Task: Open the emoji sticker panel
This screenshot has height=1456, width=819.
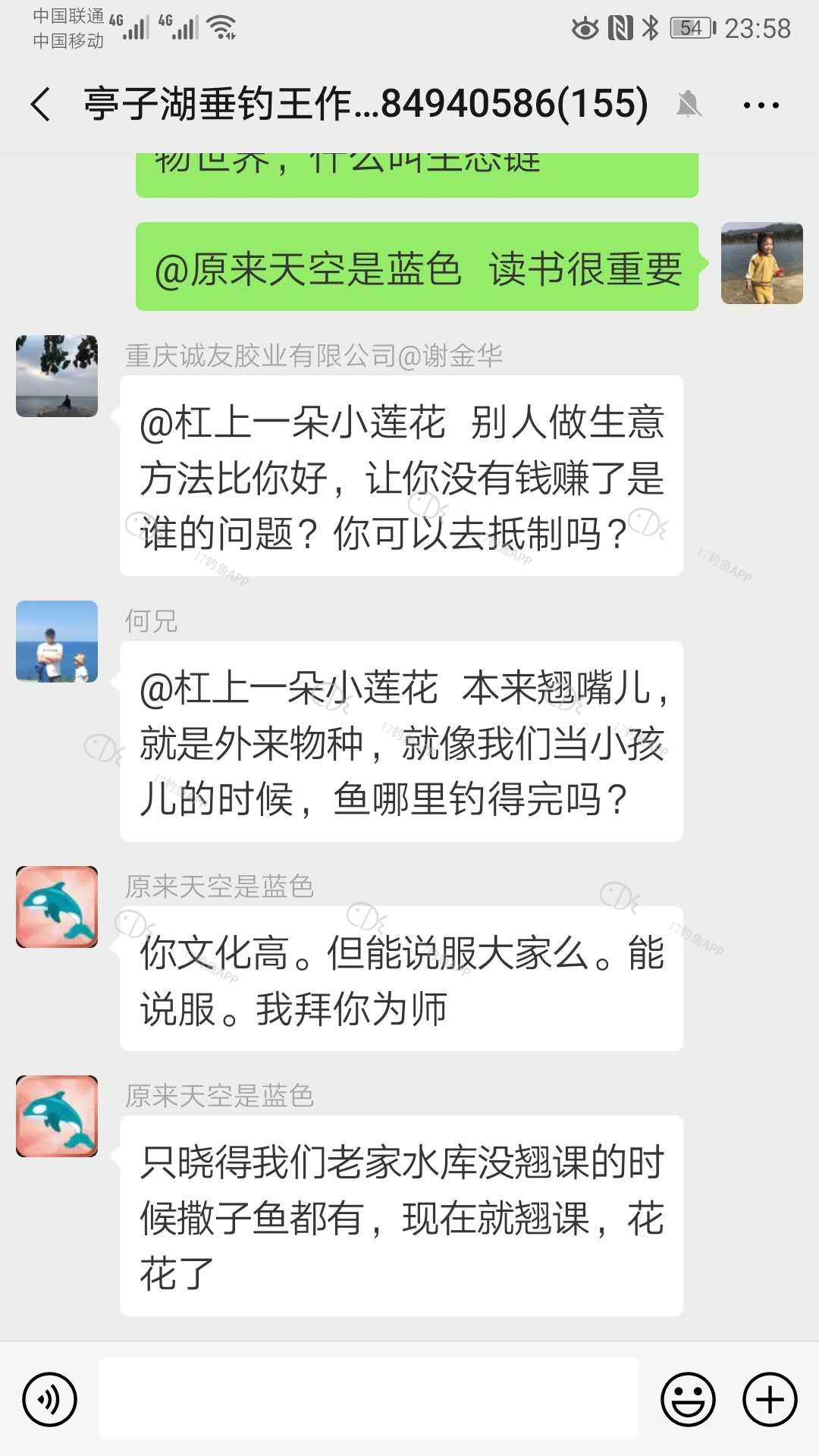Action: [688, 1399]
